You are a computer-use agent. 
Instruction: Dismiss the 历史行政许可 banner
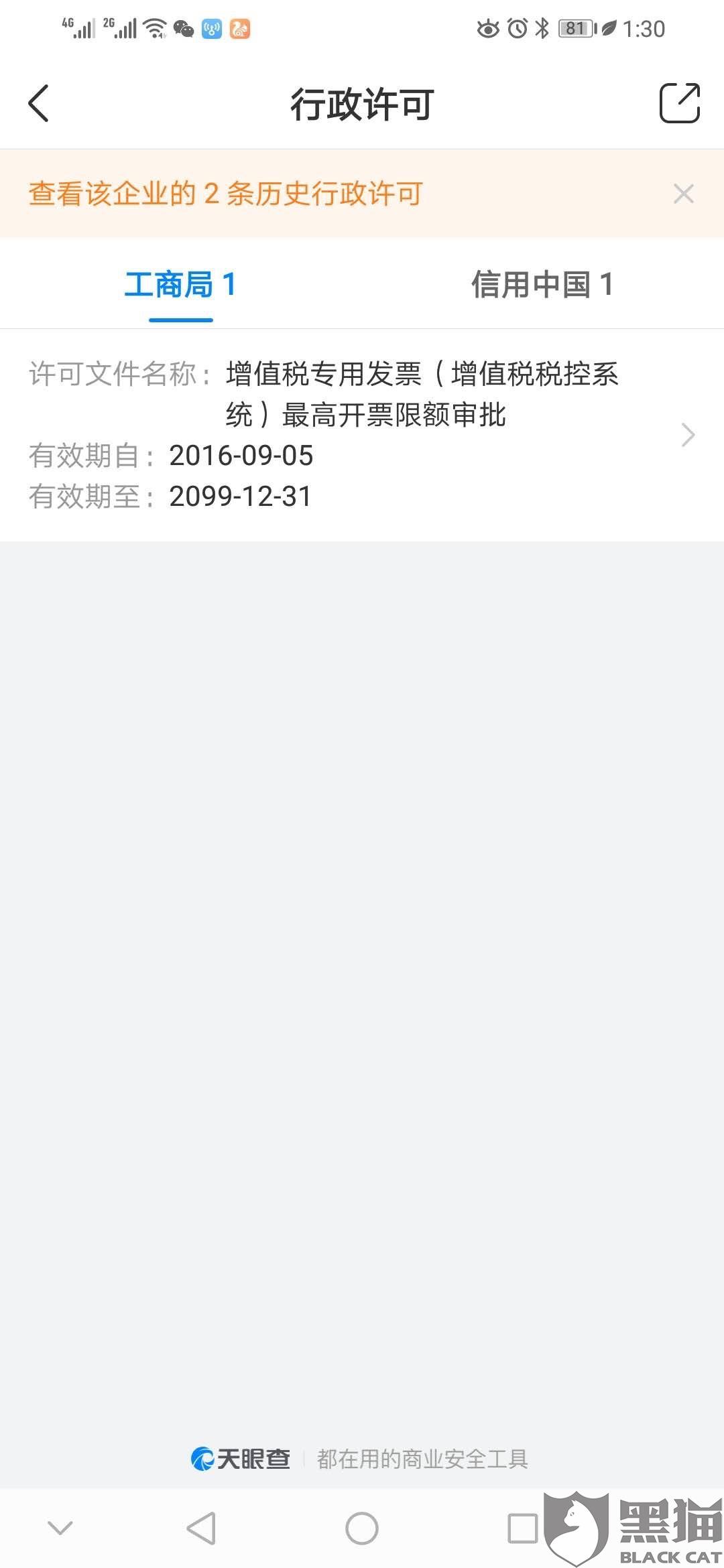[x=683, y=194]
